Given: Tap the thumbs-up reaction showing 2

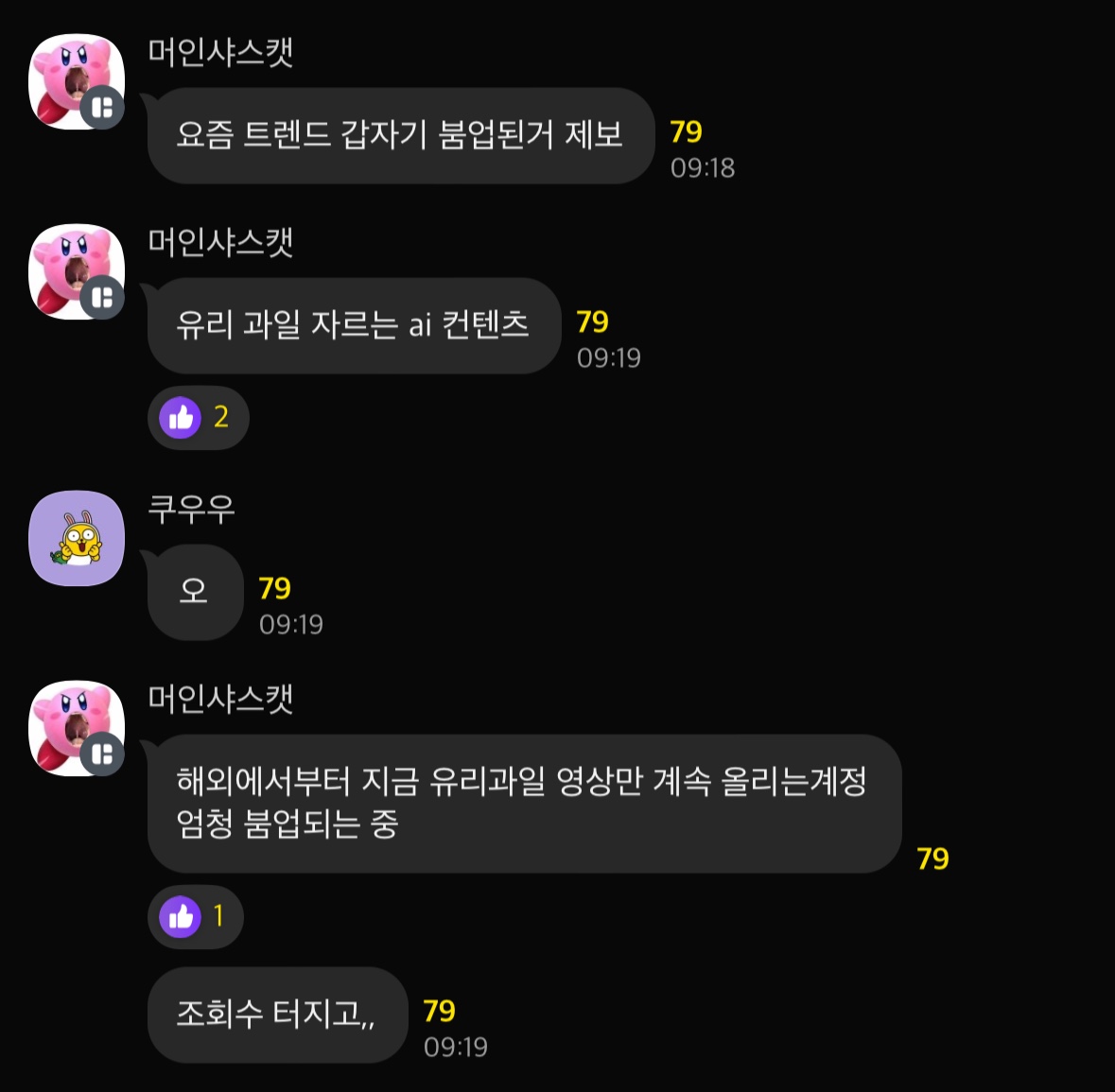Looking at the screenshot, I should click(198, 417).
